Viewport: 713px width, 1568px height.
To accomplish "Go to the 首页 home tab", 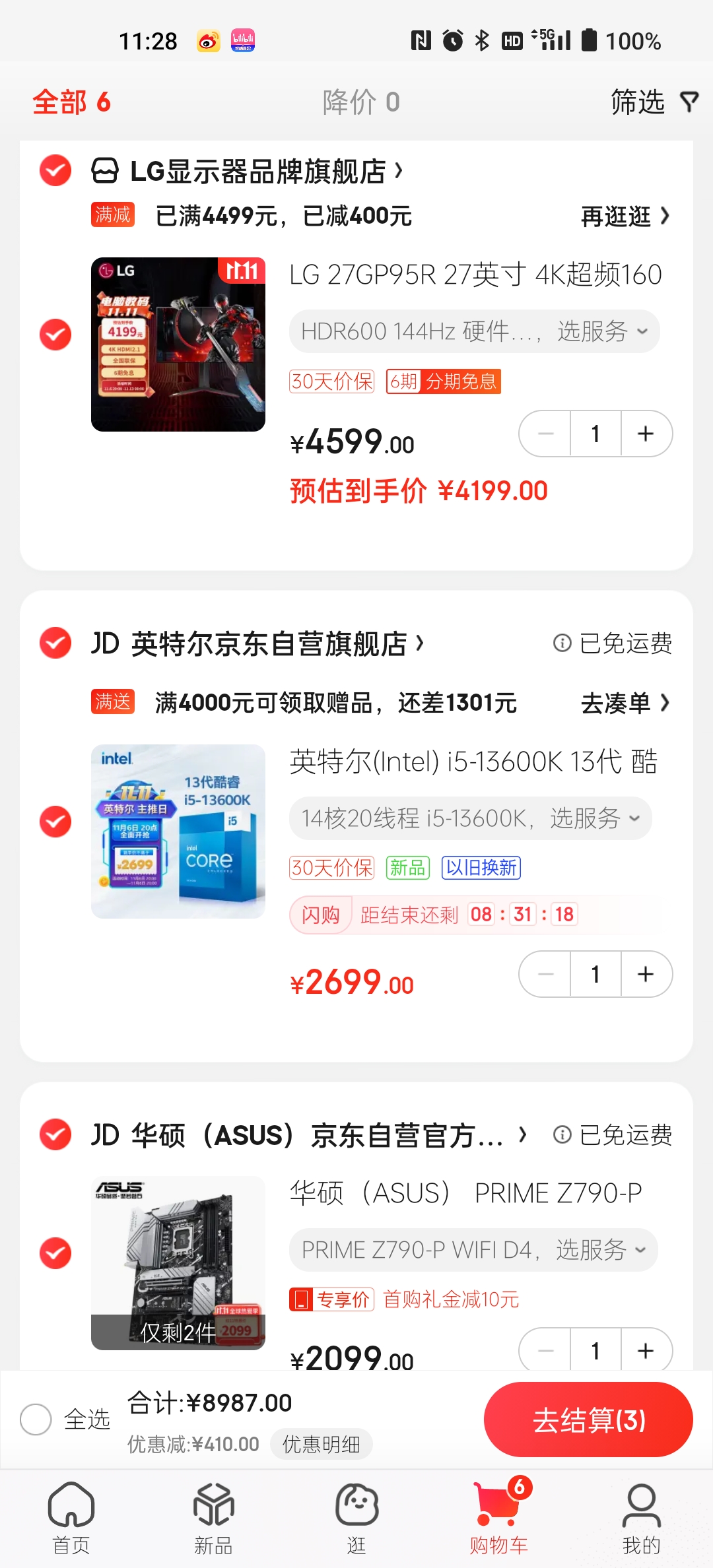I will [x=71, y=1517].
